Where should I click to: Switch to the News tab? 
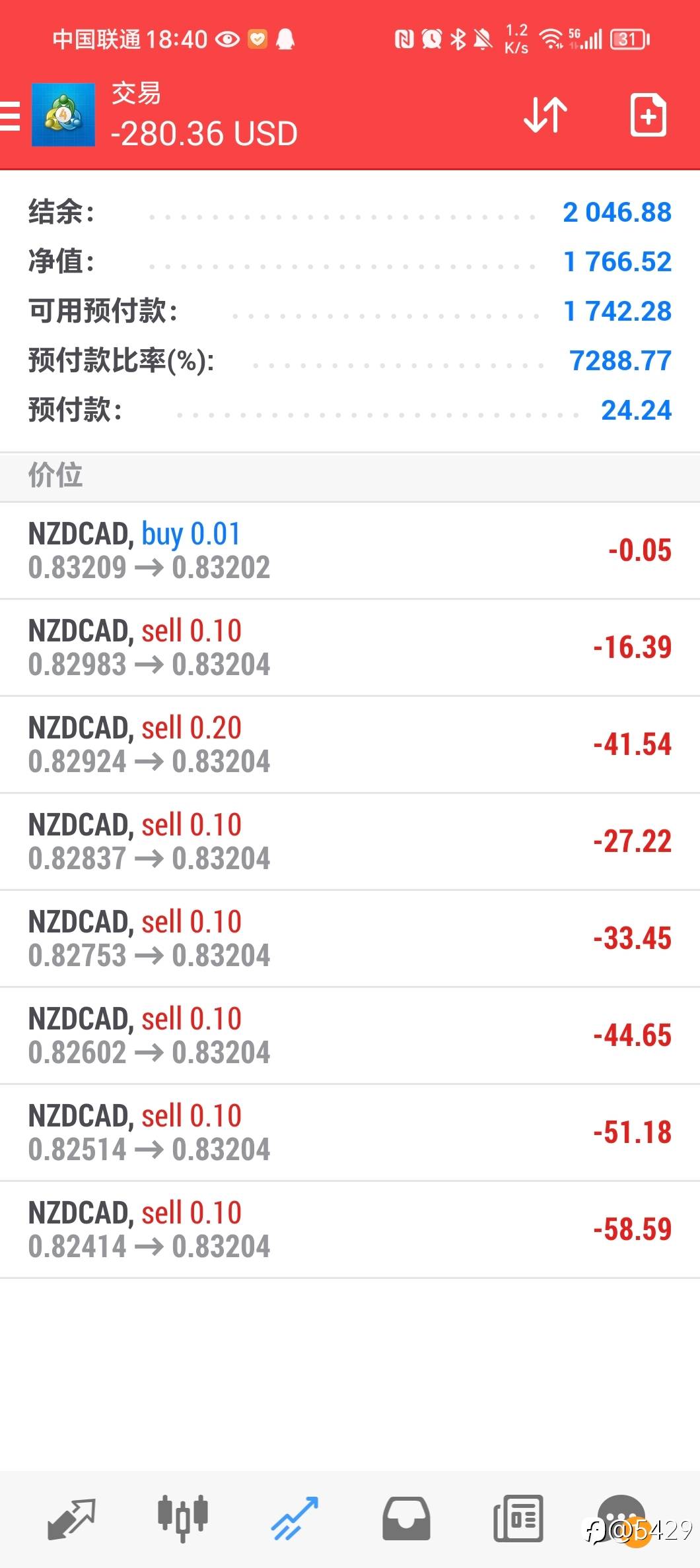click(x=518, y=1519)
